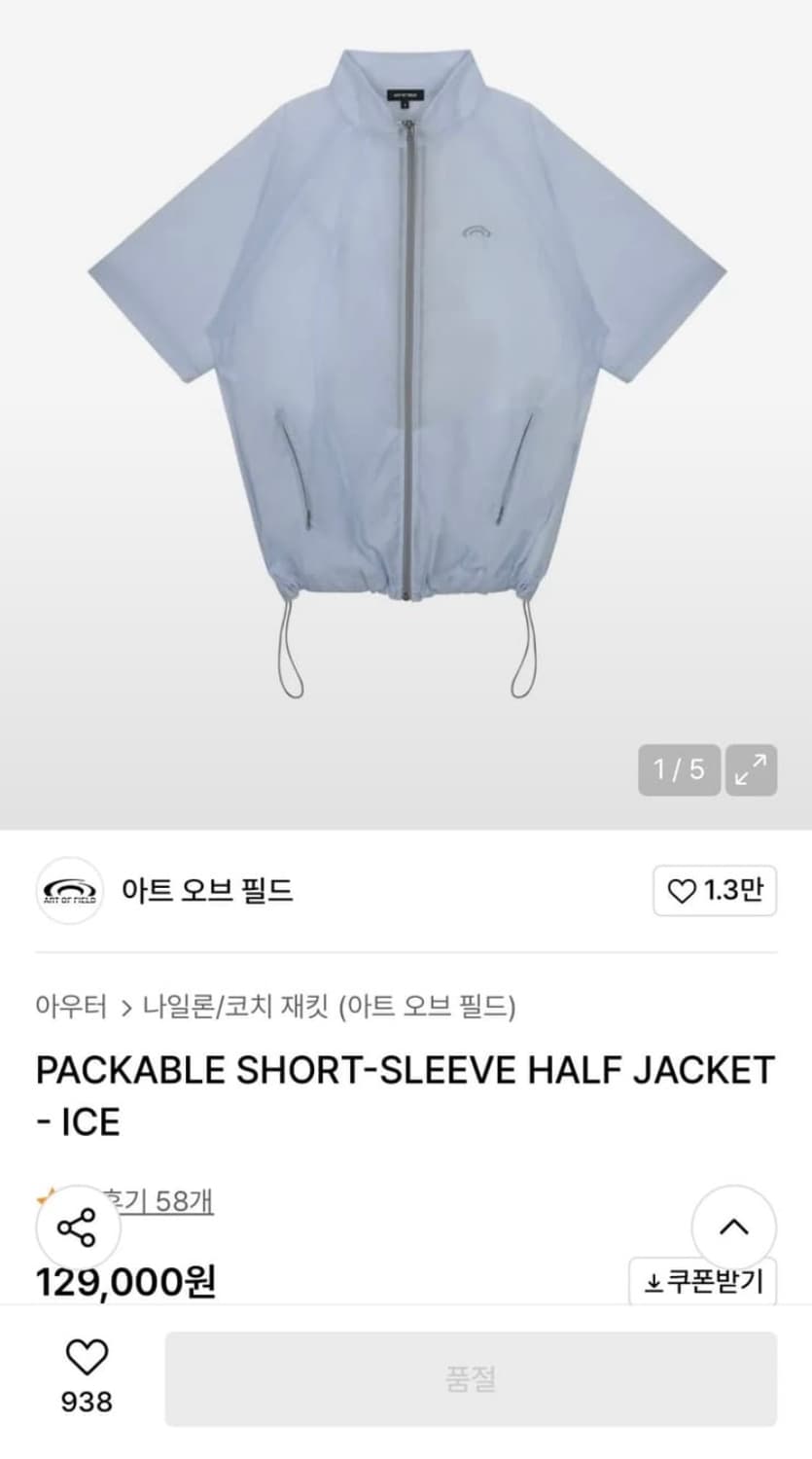The height and width of the screenshot is (1459, 812).
Task: Open the 아우터 category from the breadcrumb
Action: point(71,1008)
